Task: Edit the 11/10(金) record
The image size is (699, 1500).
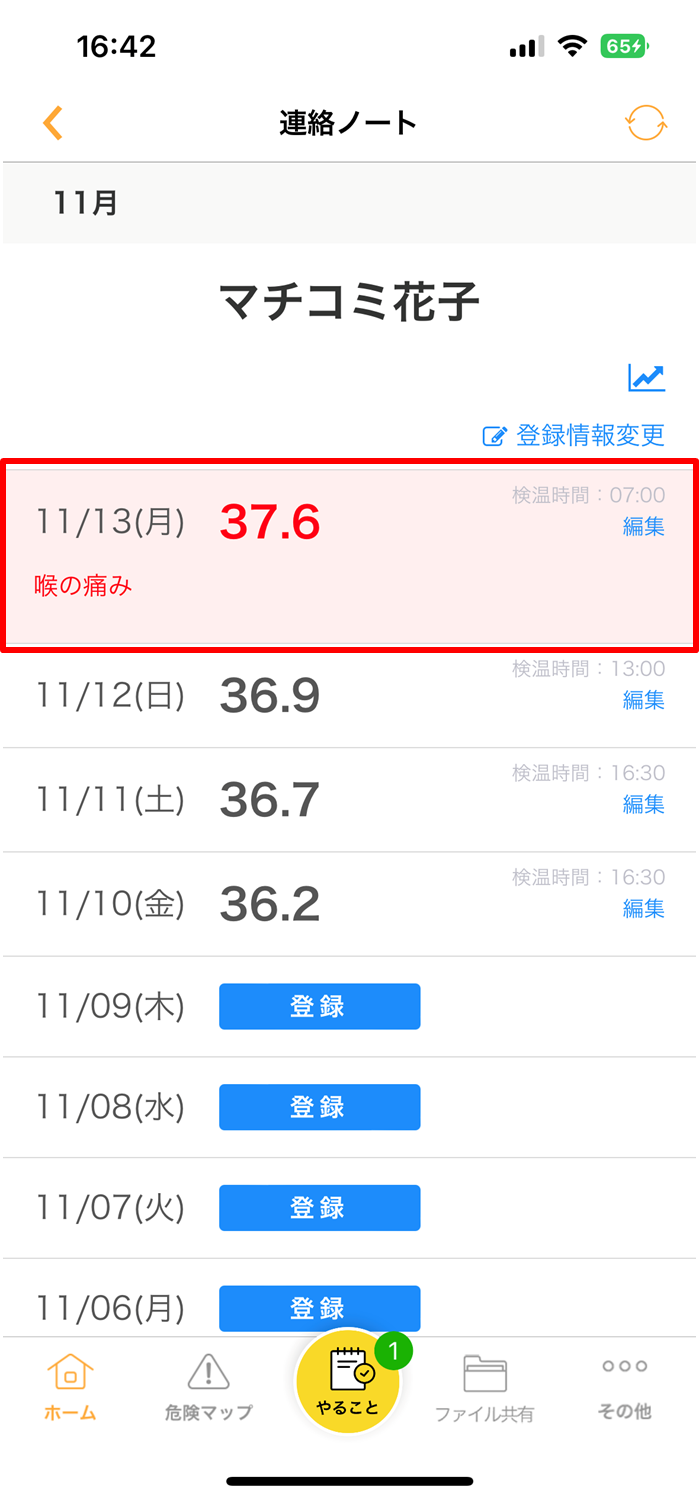Action: [644, 908]
